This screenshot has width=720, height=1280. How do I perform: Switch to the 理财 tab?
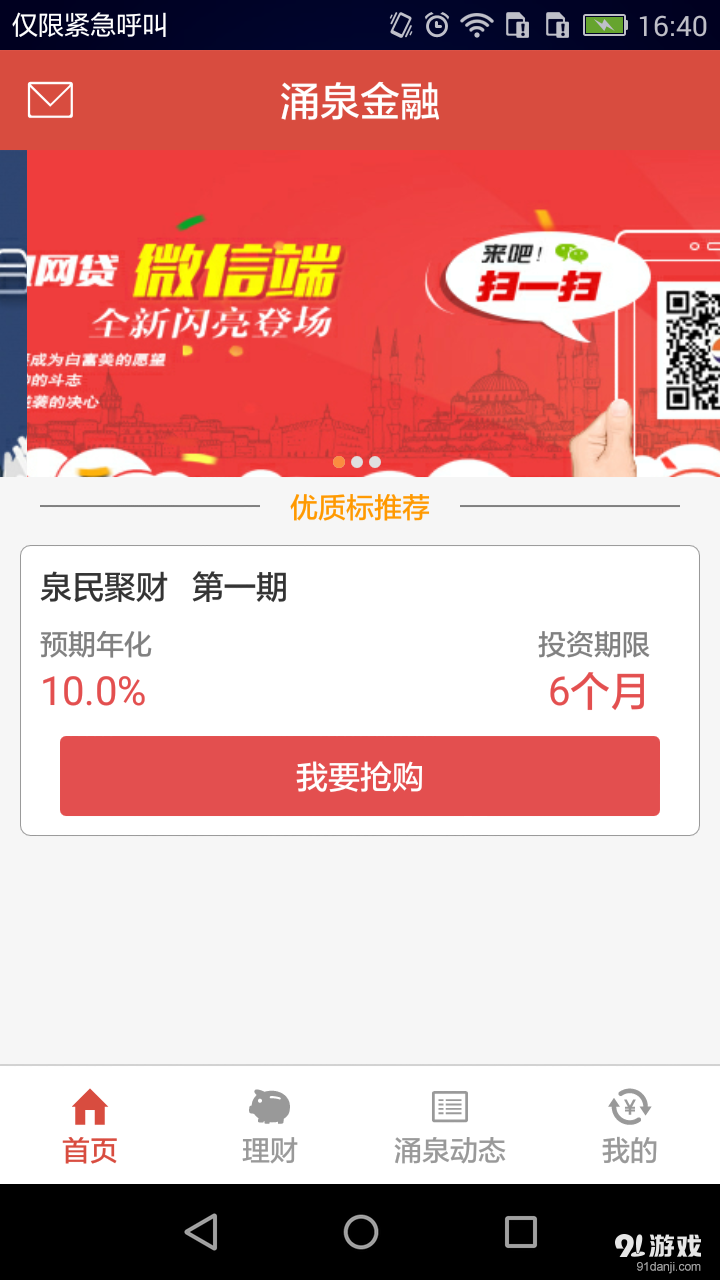point(268,1150)
